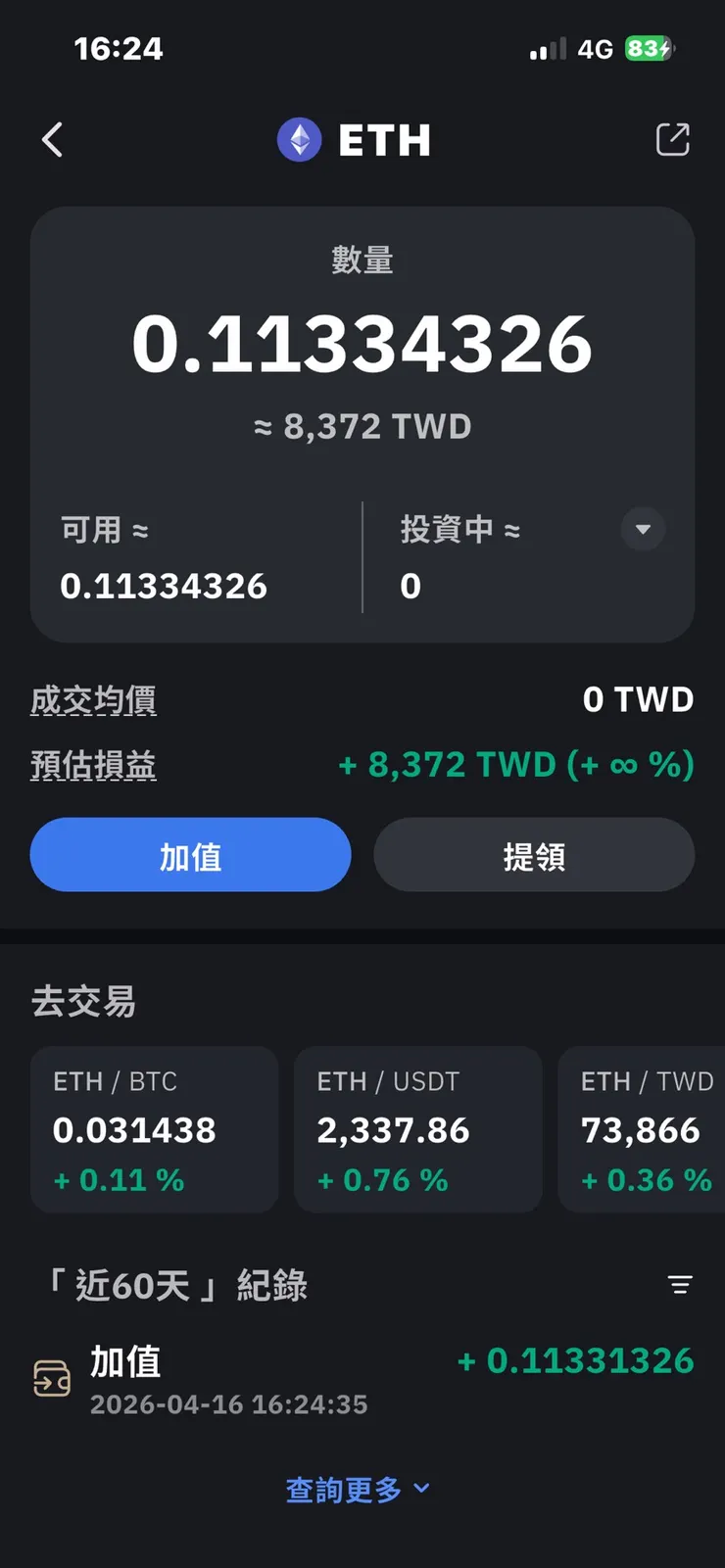The height and width of the screenshot is (1568, 725).
Task: Open the ETH / BTC trading pair card
Action: [x=154, y=1129]
